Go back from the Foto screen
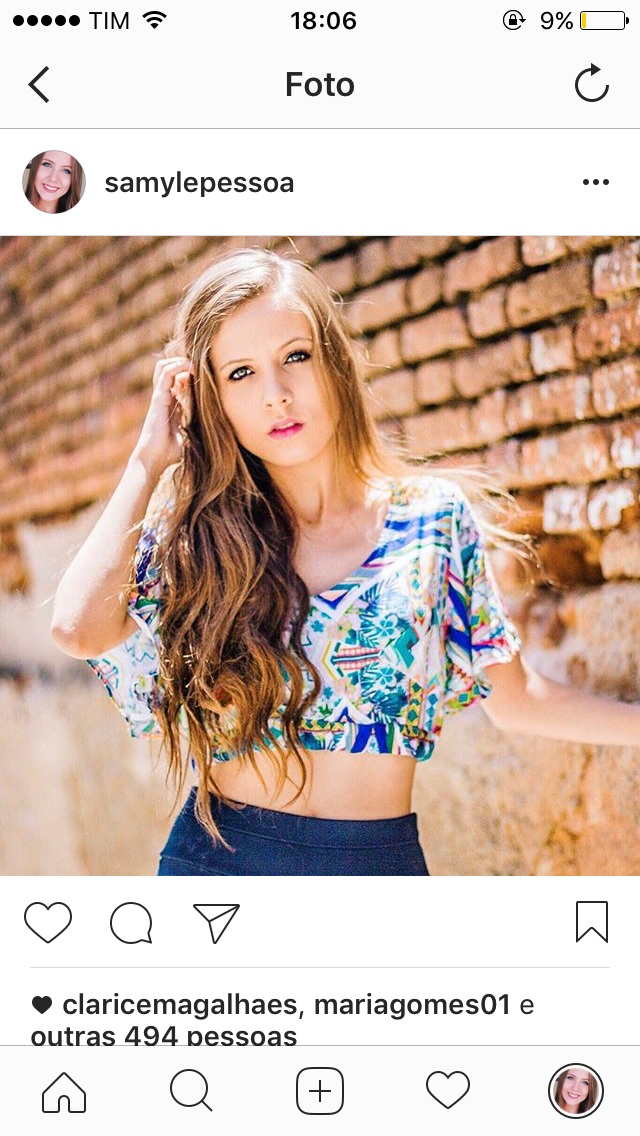 click(39, 85)
